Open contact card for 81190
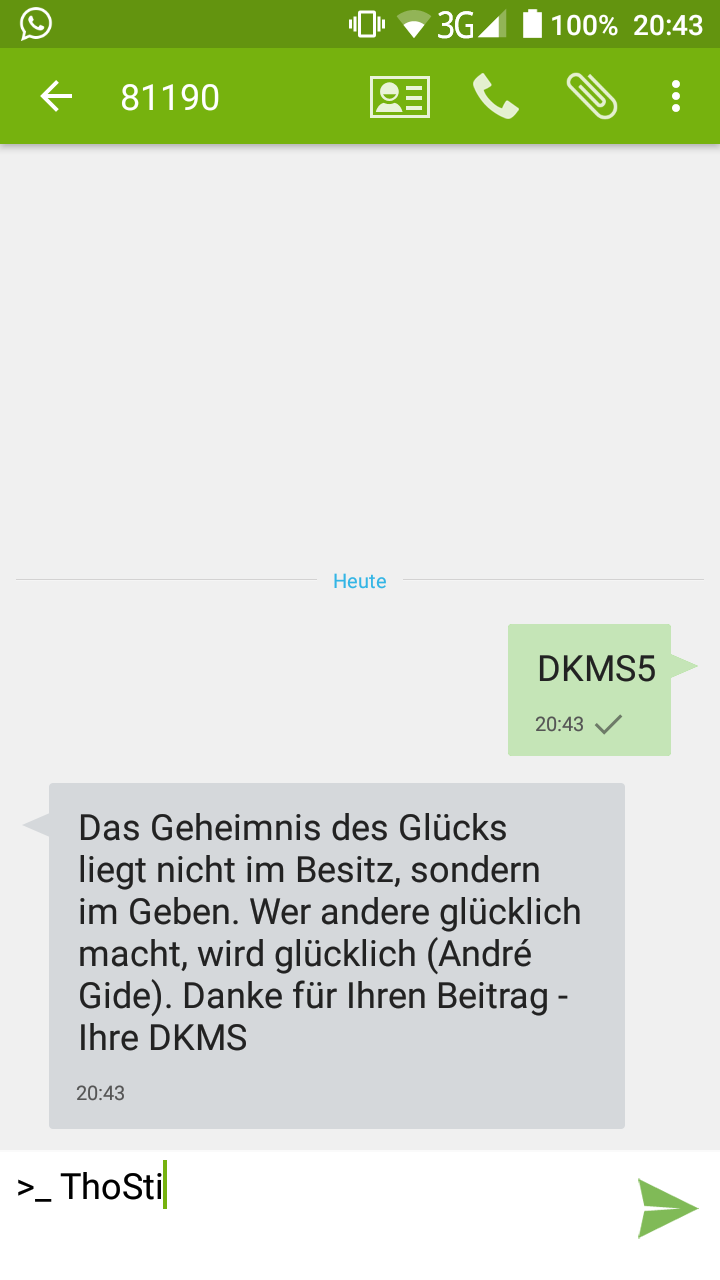The height and width of the screenshot is (1280, 720). coord(400,97)
